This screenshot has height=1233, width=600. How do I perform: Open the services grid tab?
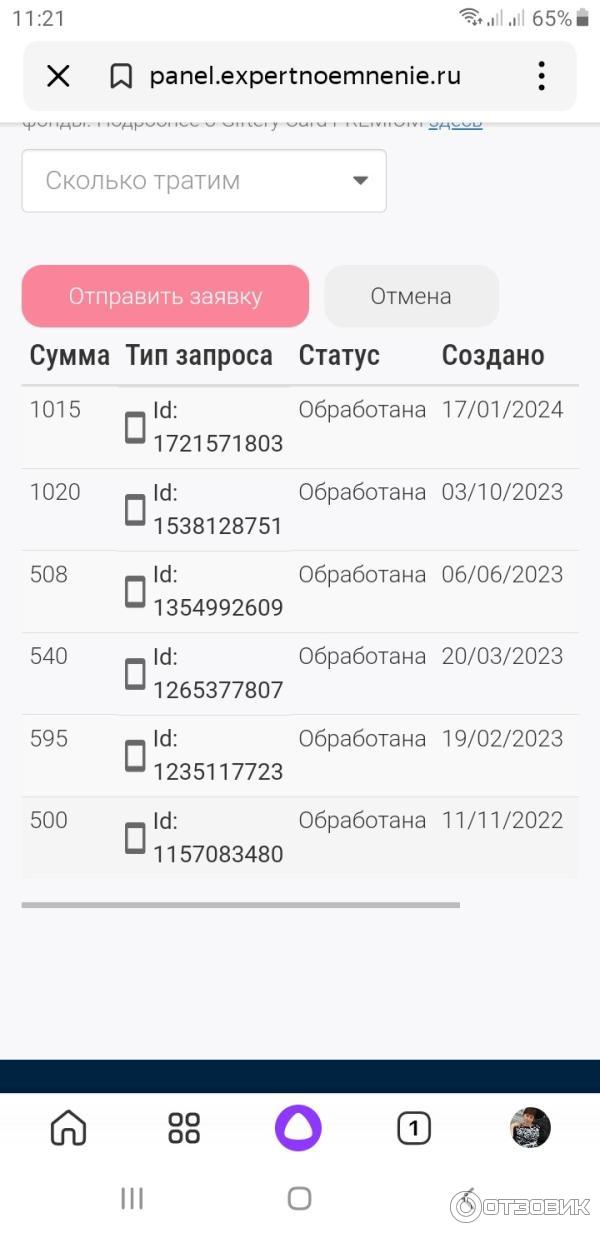coord(184,1128)
